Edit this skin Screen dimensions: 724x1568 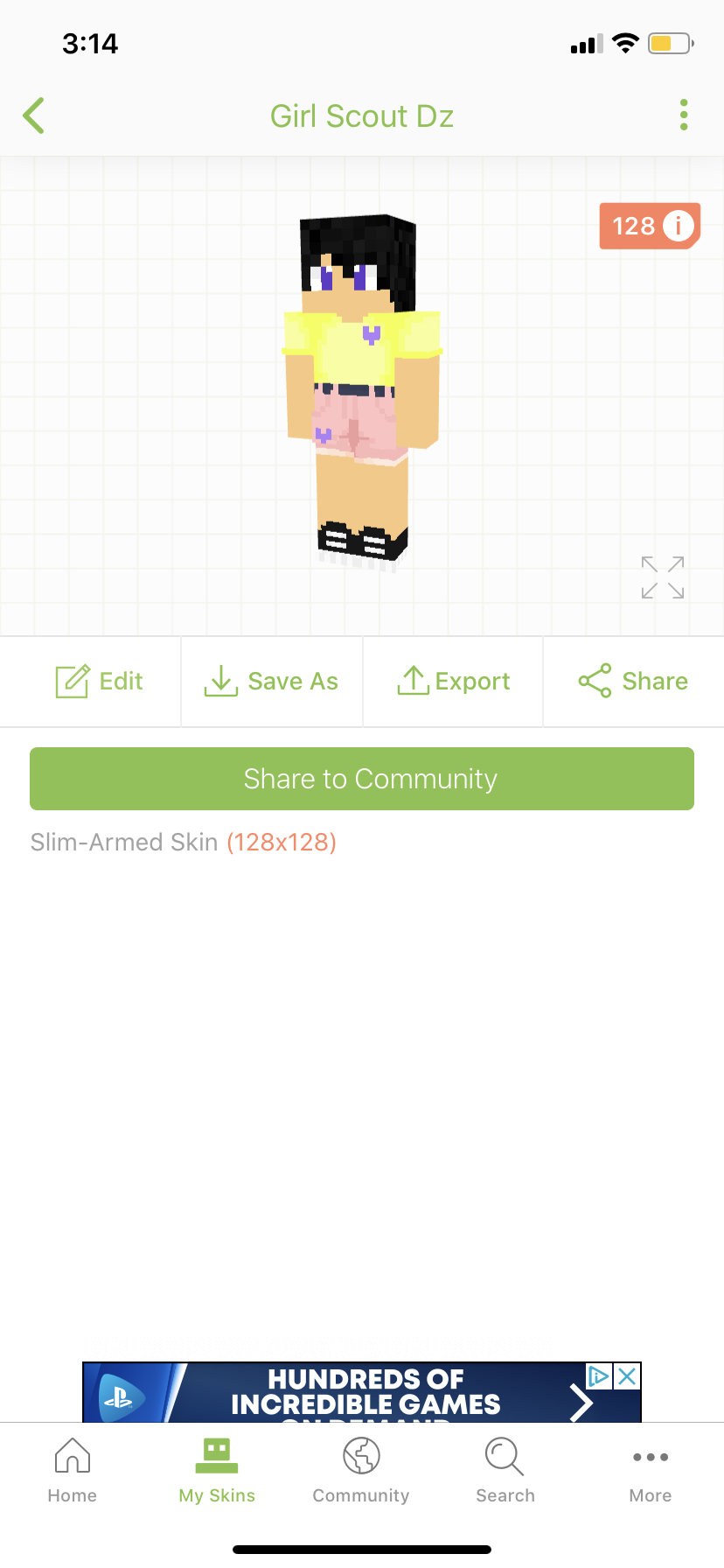point(99,681)
